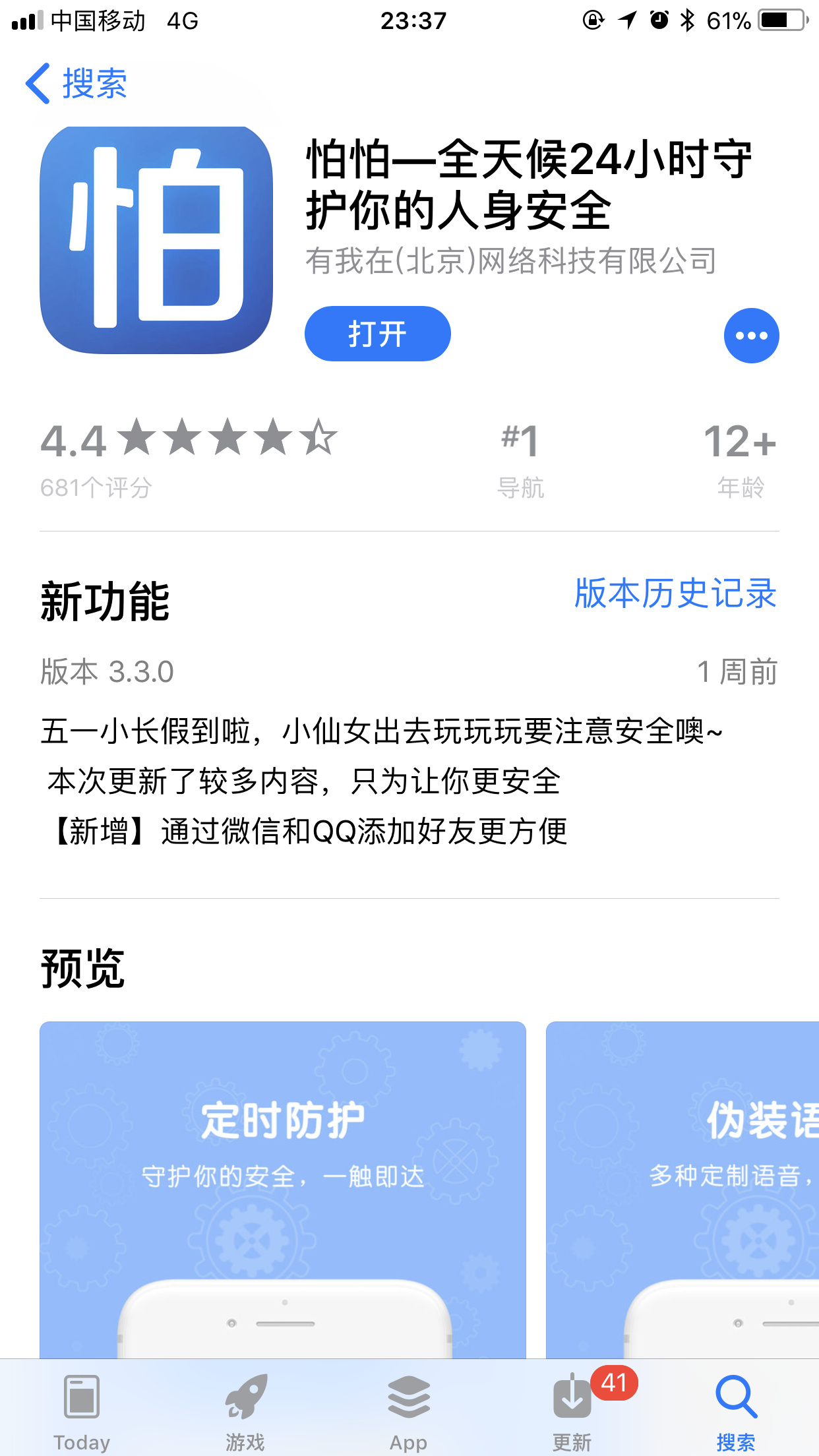Viewport: 819px width, 1456px height.
Task: Tap the 打开 button to launch app
Action: (377, 334)
